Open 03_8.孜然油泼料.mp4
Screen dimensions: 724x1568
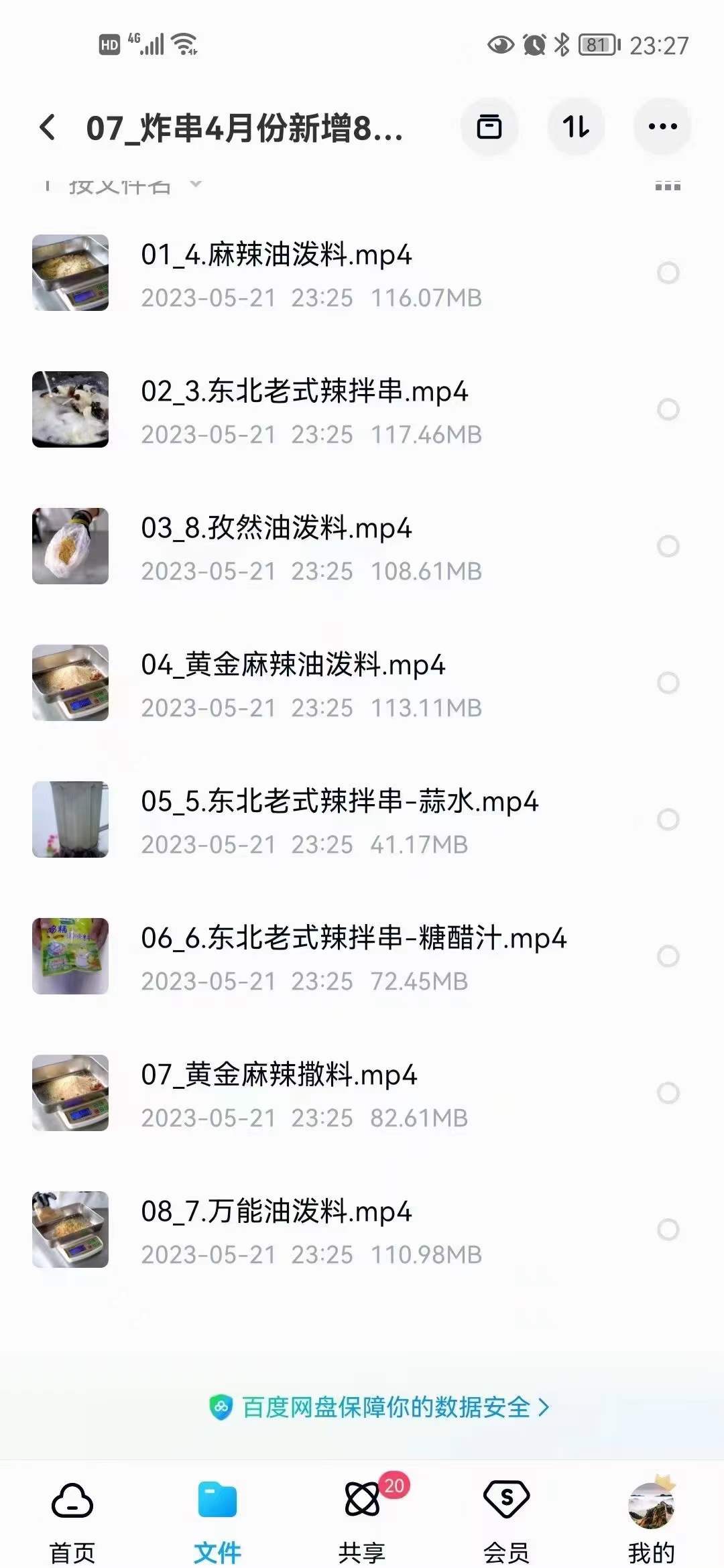(x=275, y=529)
